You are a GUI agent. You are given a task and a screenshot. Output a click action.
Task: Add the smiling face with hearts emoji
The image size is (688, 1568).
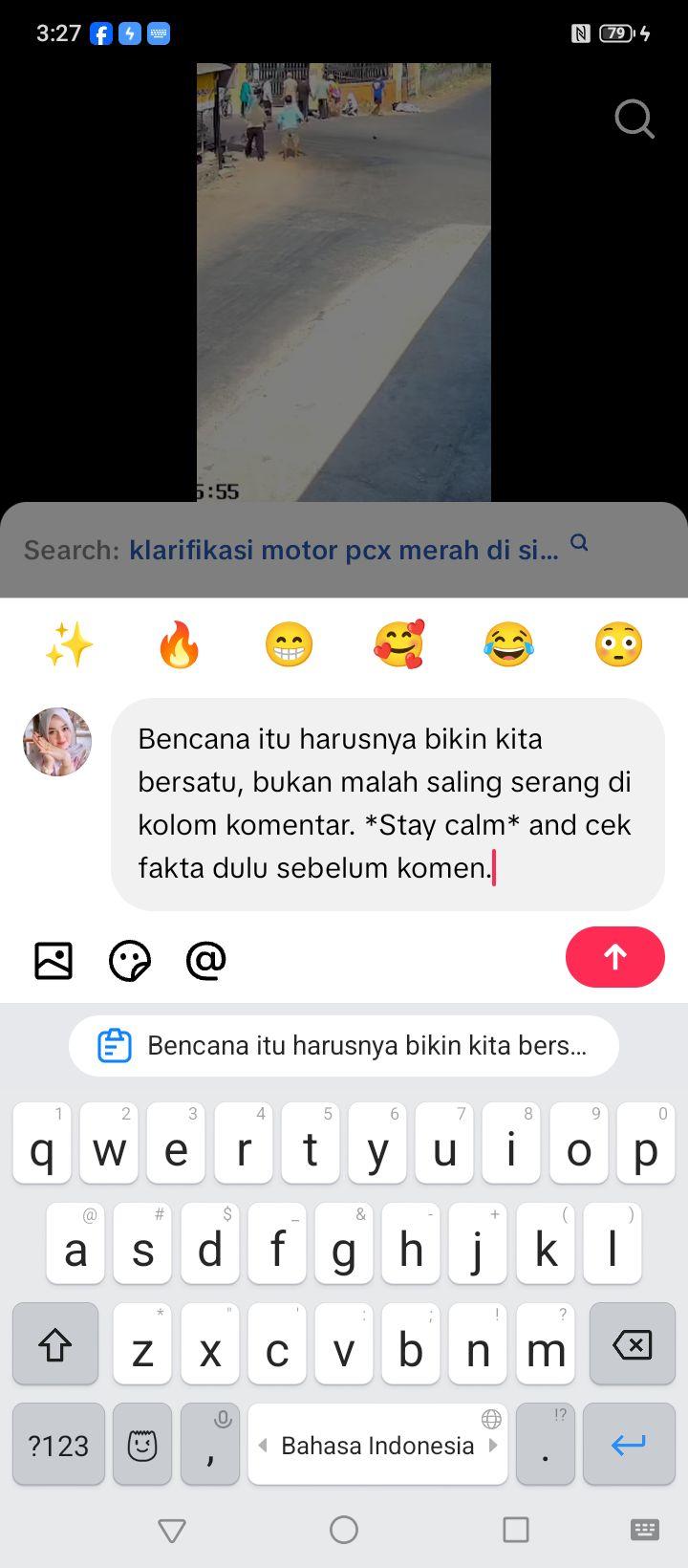click(398, 643)
